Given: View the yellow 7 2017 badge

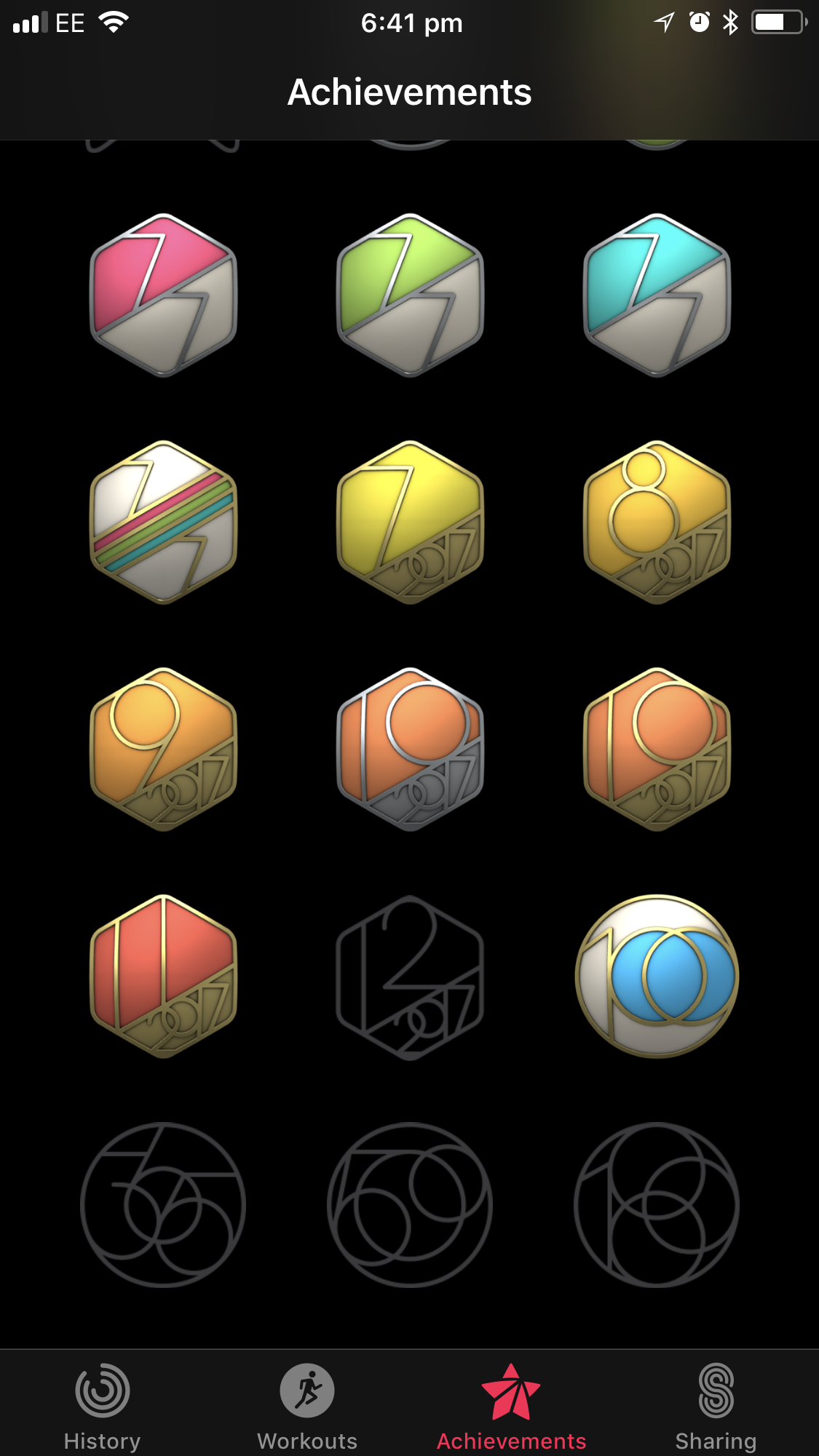Looking at the screenshot, I should click(x=410, y=522).
